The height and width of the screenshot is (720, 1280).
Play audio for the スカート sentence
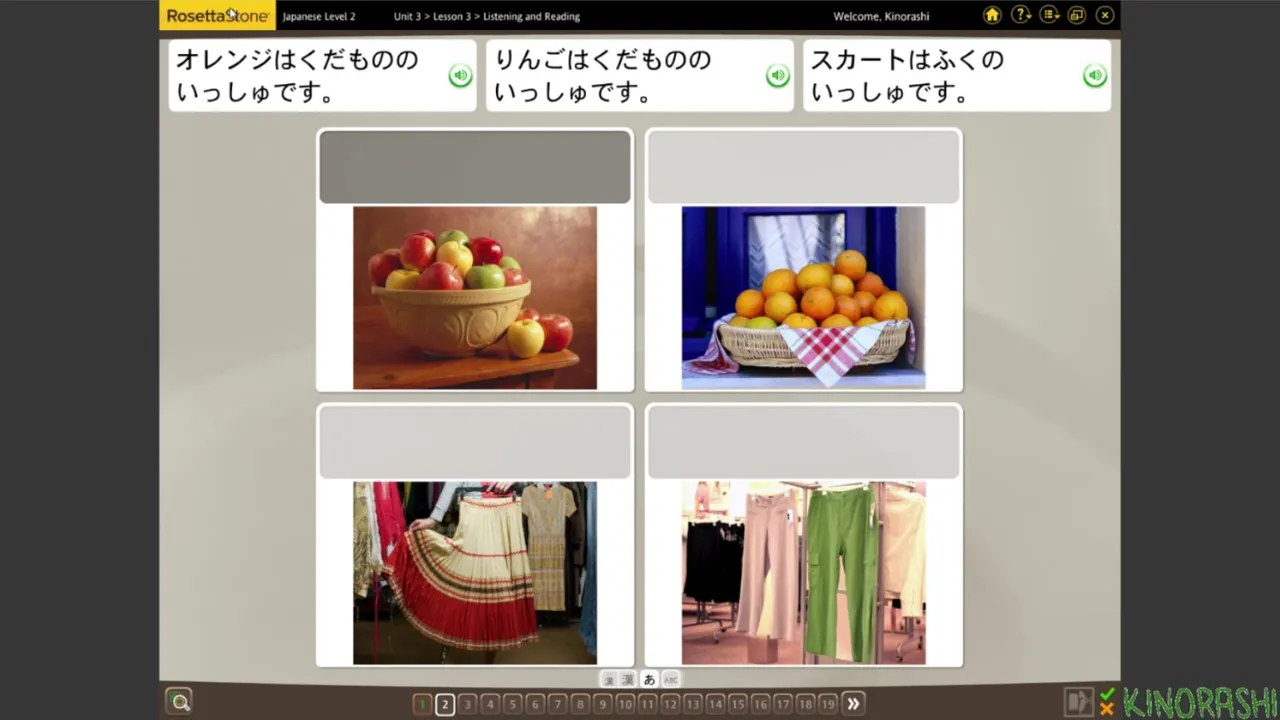[x=1095, y=76]
